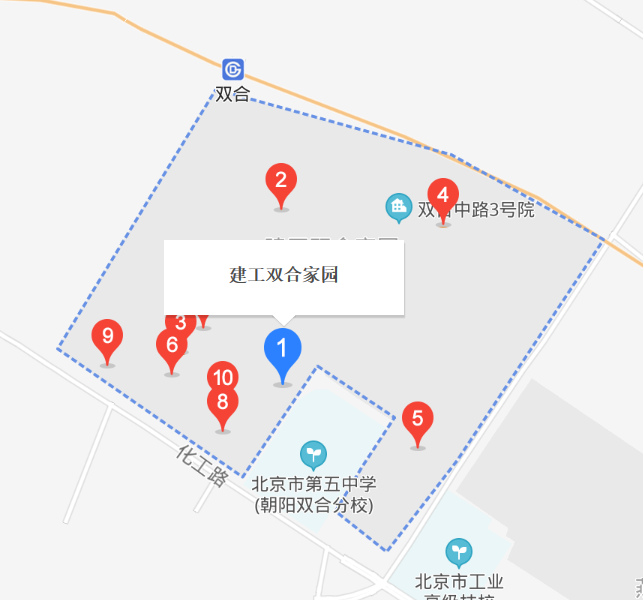Open the 北京市第五中学 school POI
The height and width of the screenshot is (600, 643).
314,456
